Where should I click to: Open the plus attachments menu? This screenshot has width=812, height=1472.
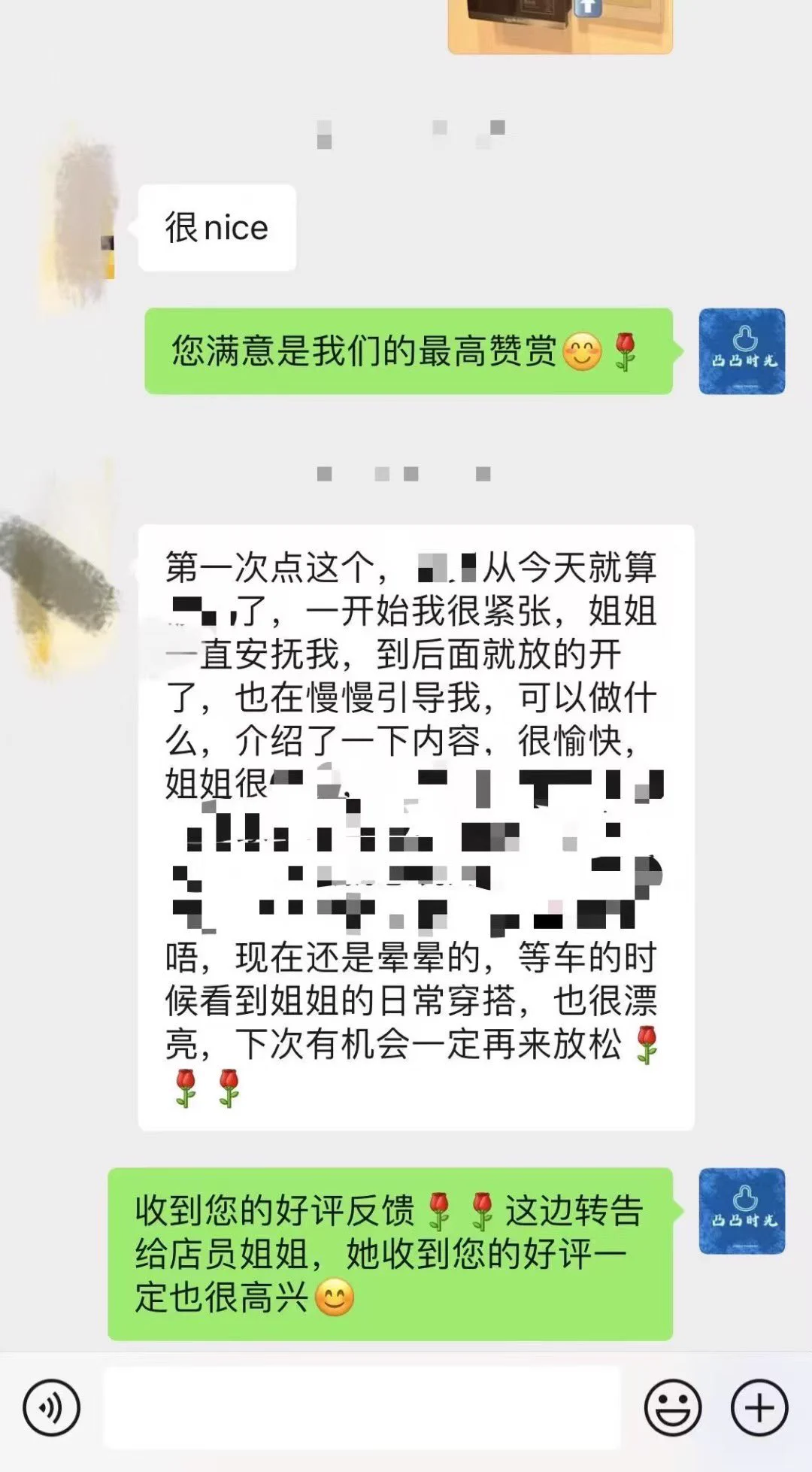click(x=759, y=1407)
